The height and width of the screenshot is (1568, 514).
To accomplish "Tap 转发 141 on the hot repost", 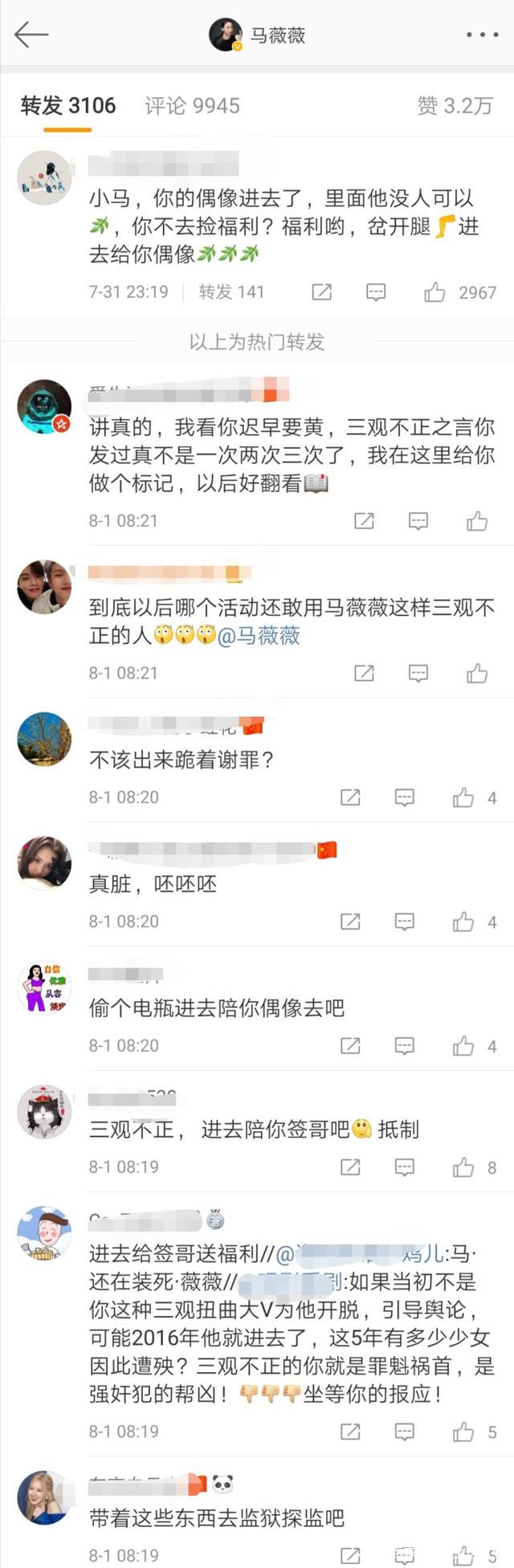I will (231, 292).
